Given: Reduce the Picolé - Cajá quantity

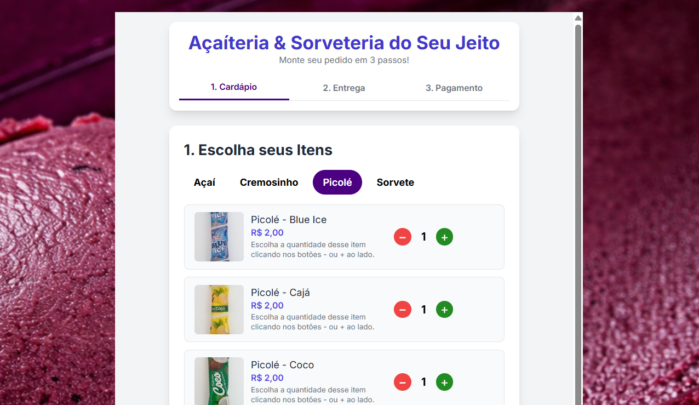Looking at the screenshot, I should (403, 310).
